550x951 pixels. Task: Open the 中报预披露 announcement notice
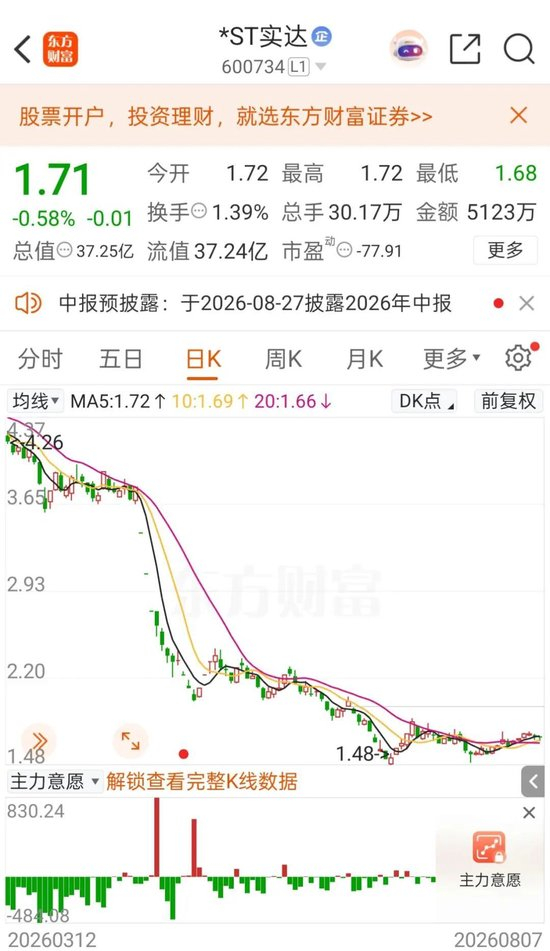pos(255,303)
